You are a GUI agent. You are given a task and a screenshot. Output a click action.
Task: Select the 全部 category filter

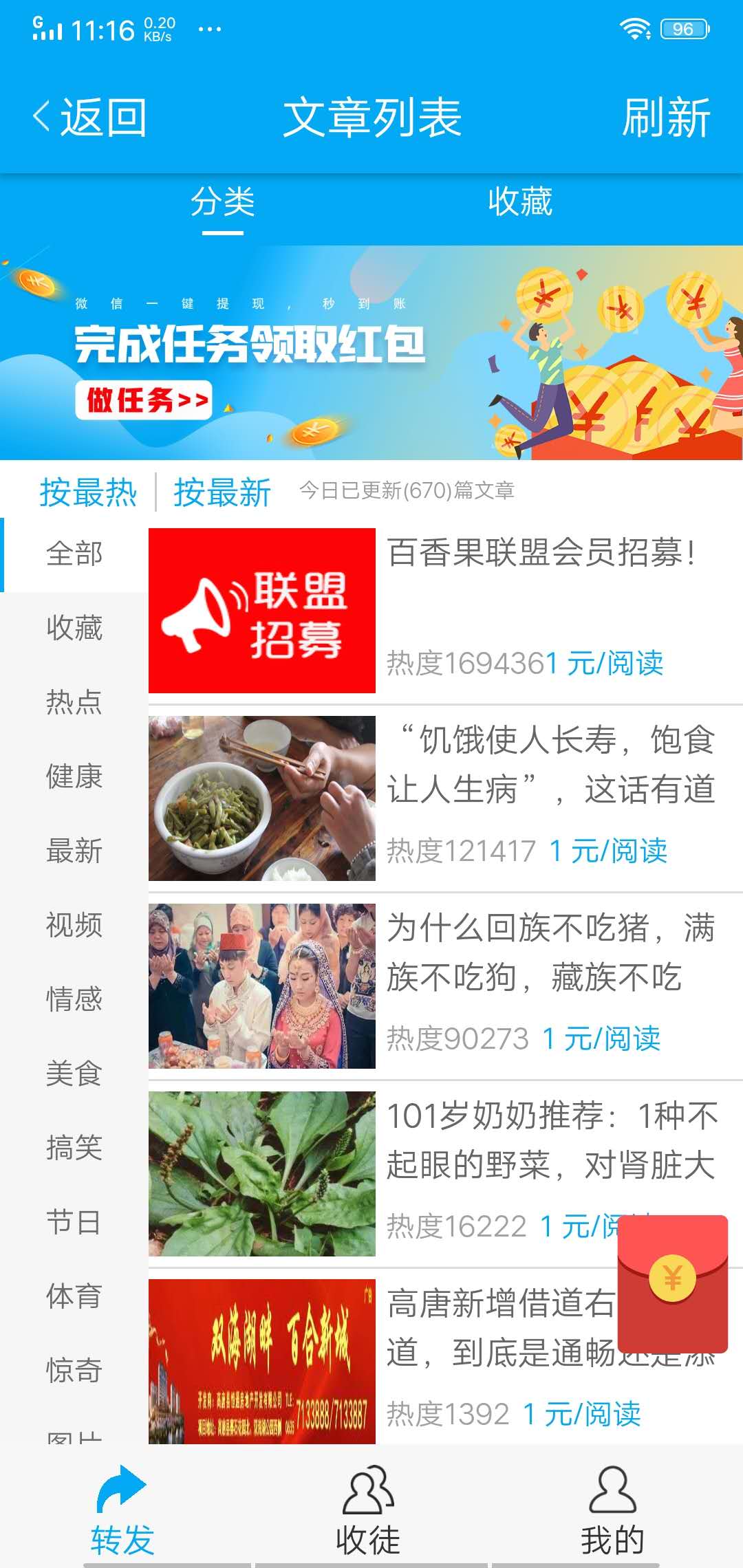tap(74, 554)
